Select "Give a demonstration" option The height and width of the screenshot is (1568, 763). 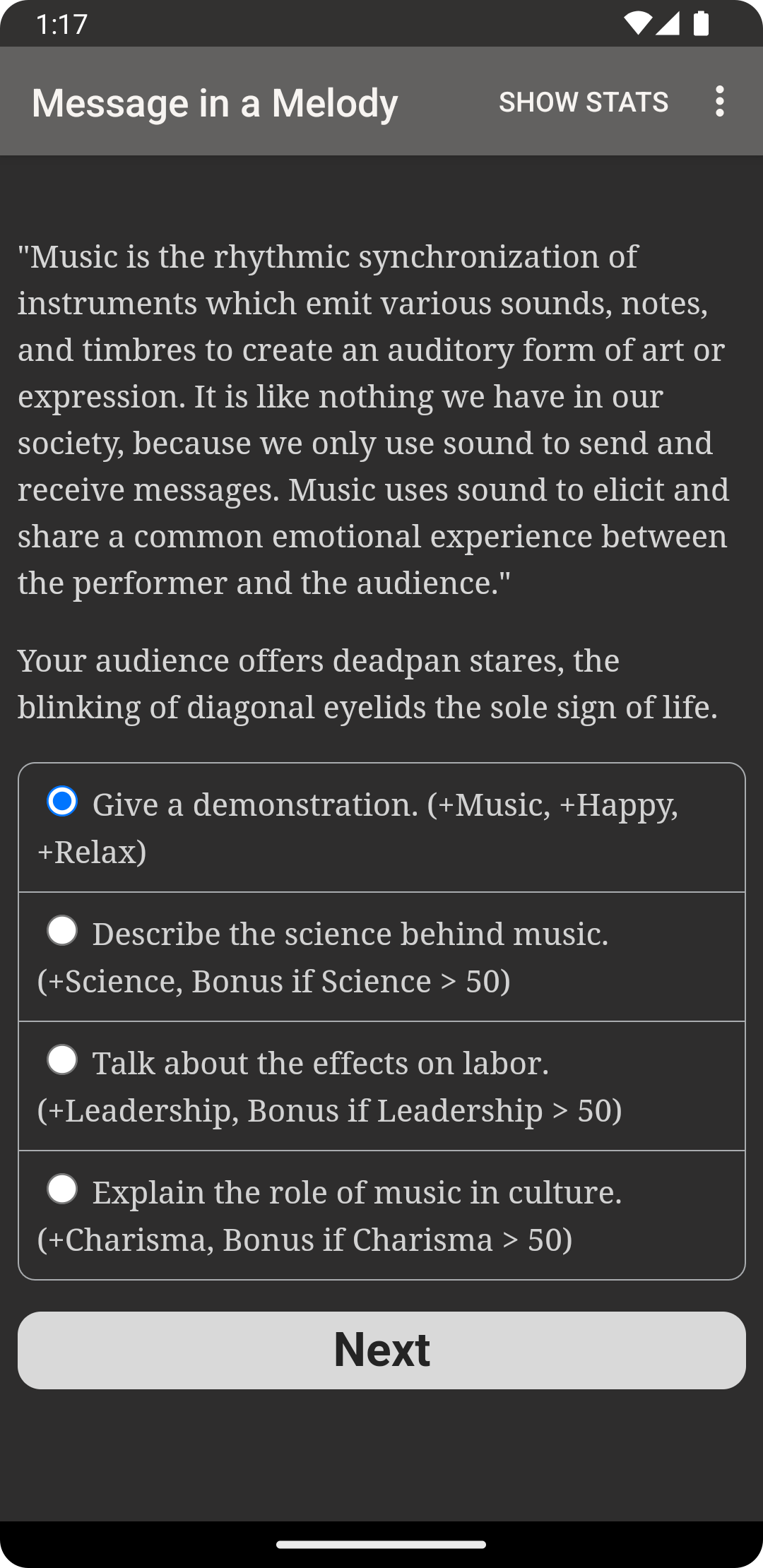[62, 802]
